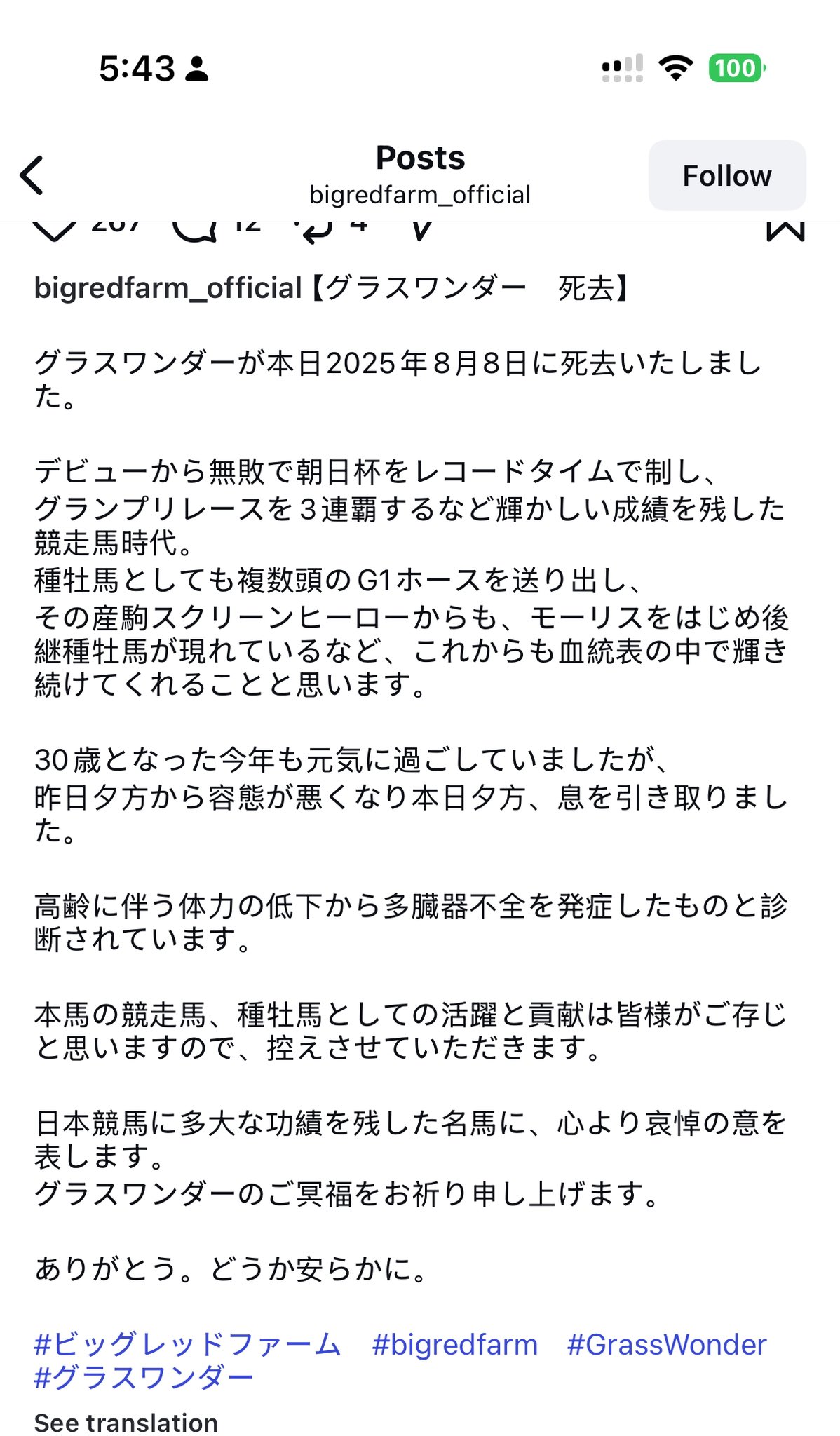Open the #ビッグレッドファーム hashtag
Viewport: 840px width, 1436px height.
coord(187,1344)
